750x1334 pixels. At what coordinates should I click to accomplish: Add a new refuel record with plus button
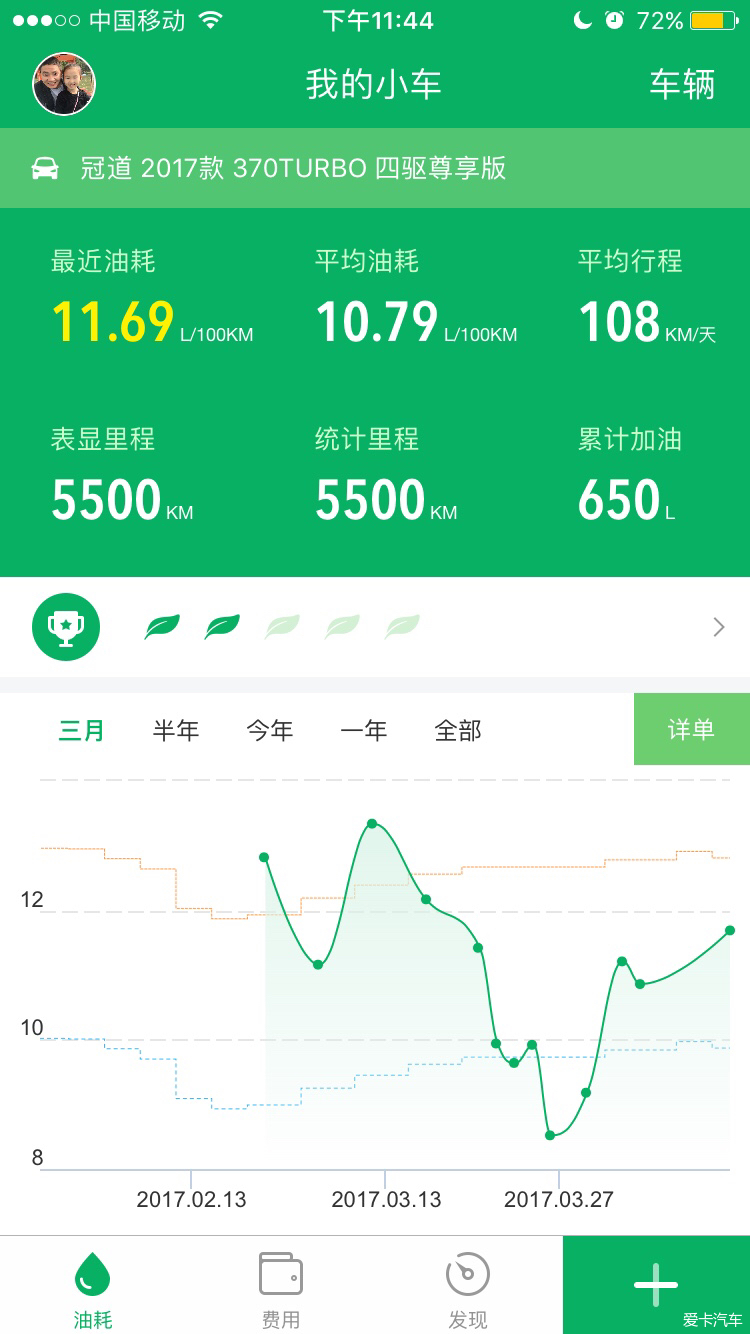656,1285
